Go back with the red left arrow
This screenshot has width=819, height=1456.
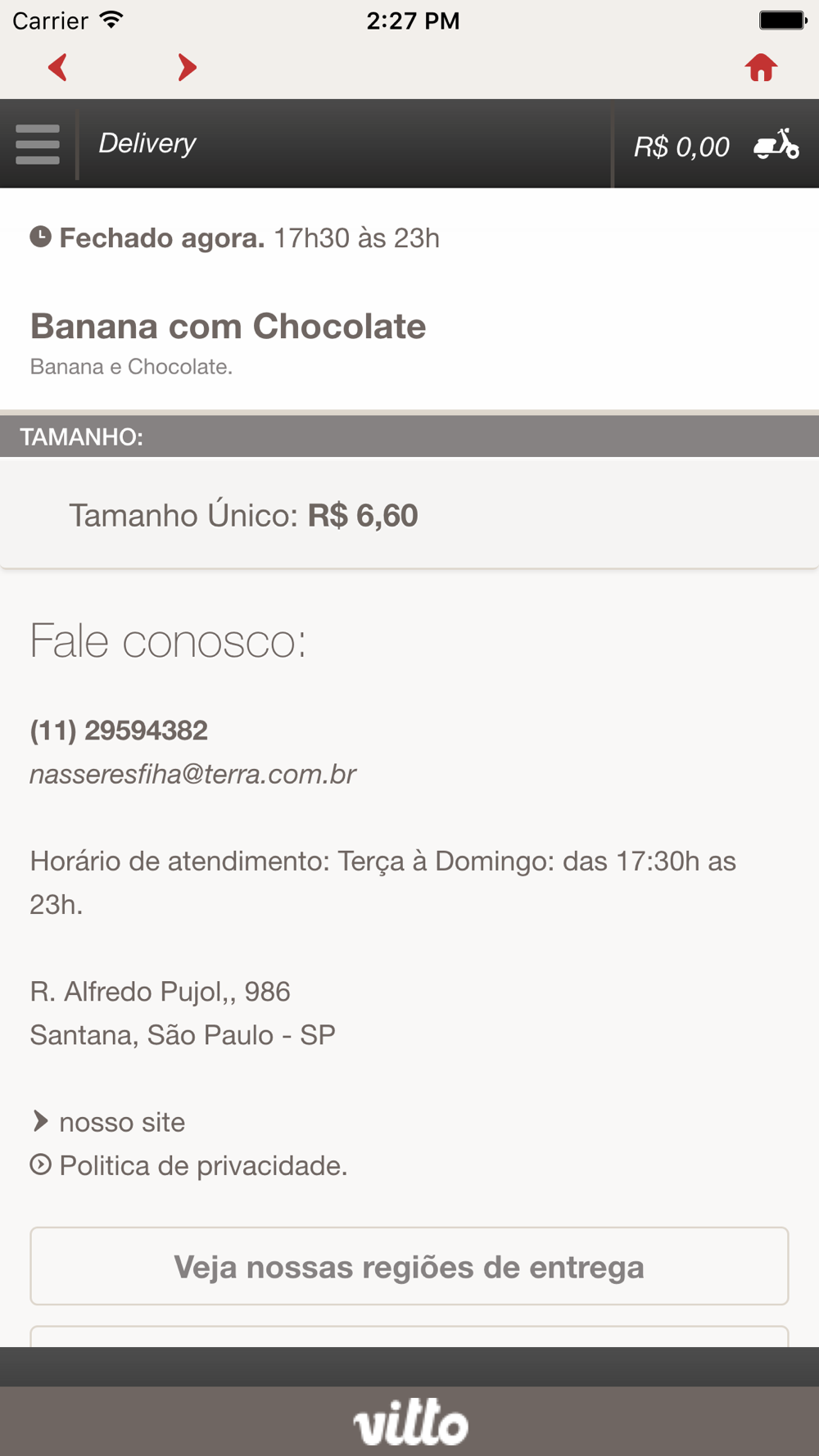click(x=57, y=67)
